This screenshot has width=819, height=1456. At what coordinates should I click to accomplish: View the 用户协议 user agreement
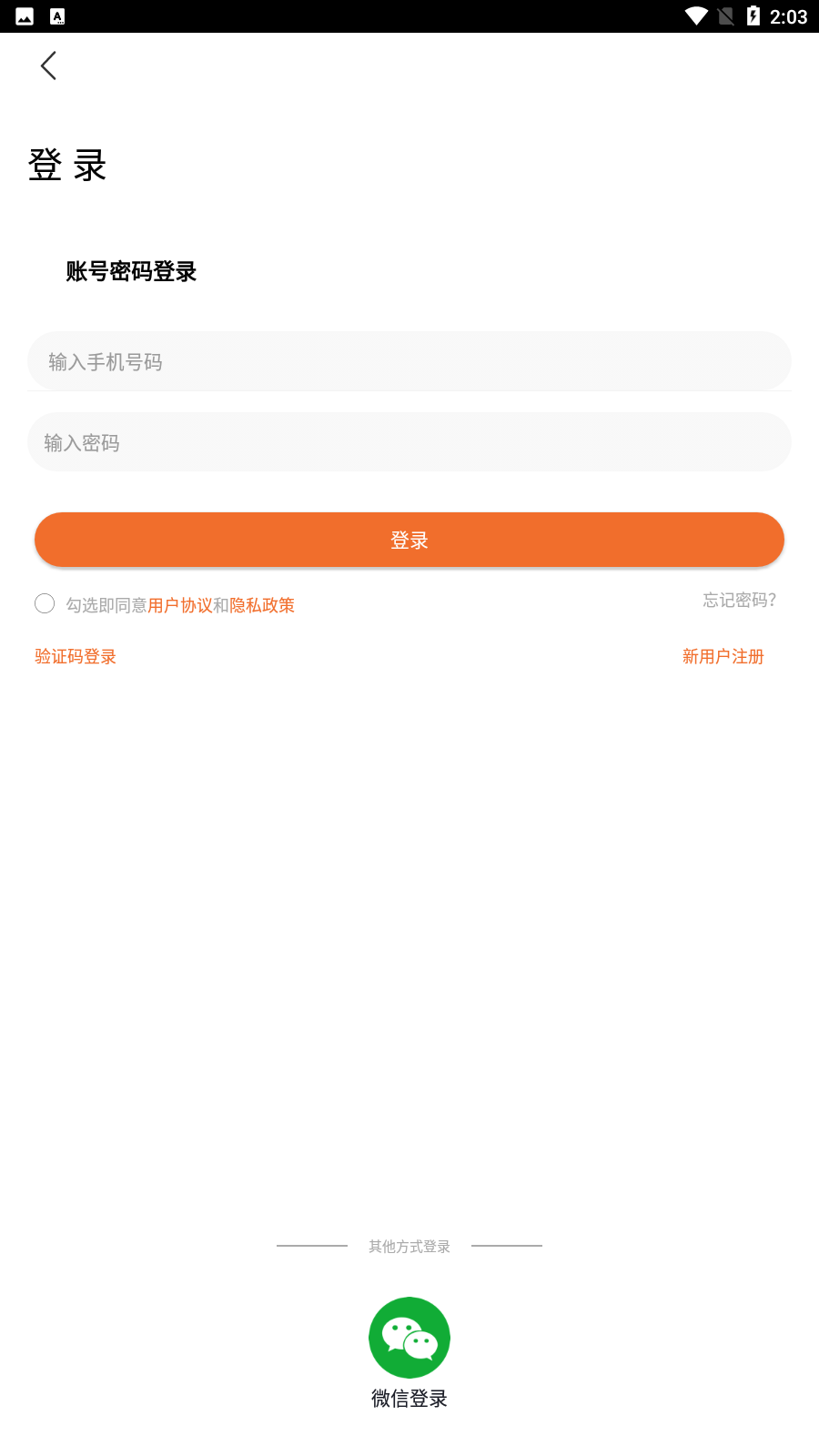tap(181, 604)
